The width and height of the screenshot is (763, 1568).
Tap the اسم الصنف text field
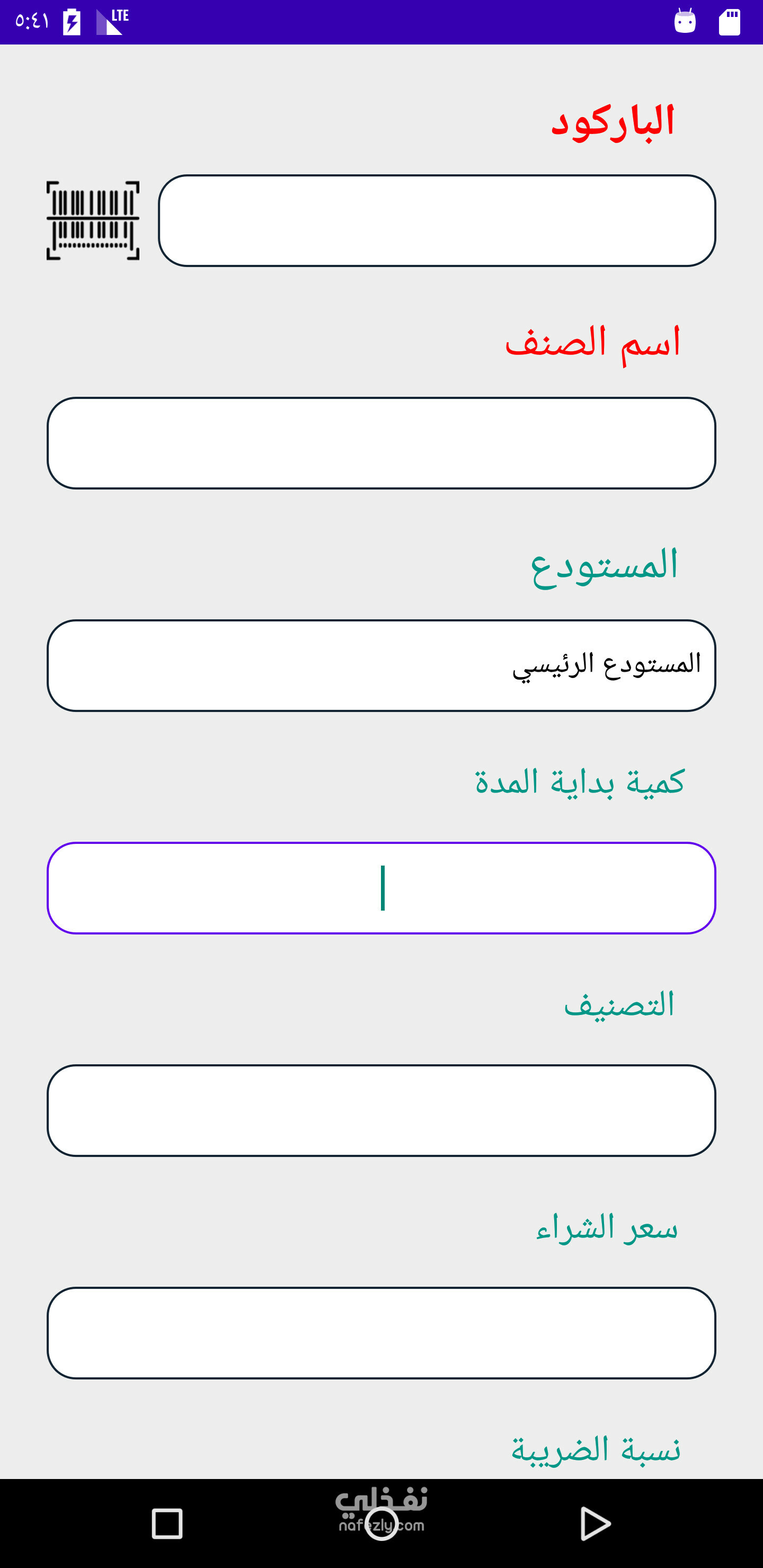click(381, 443)
